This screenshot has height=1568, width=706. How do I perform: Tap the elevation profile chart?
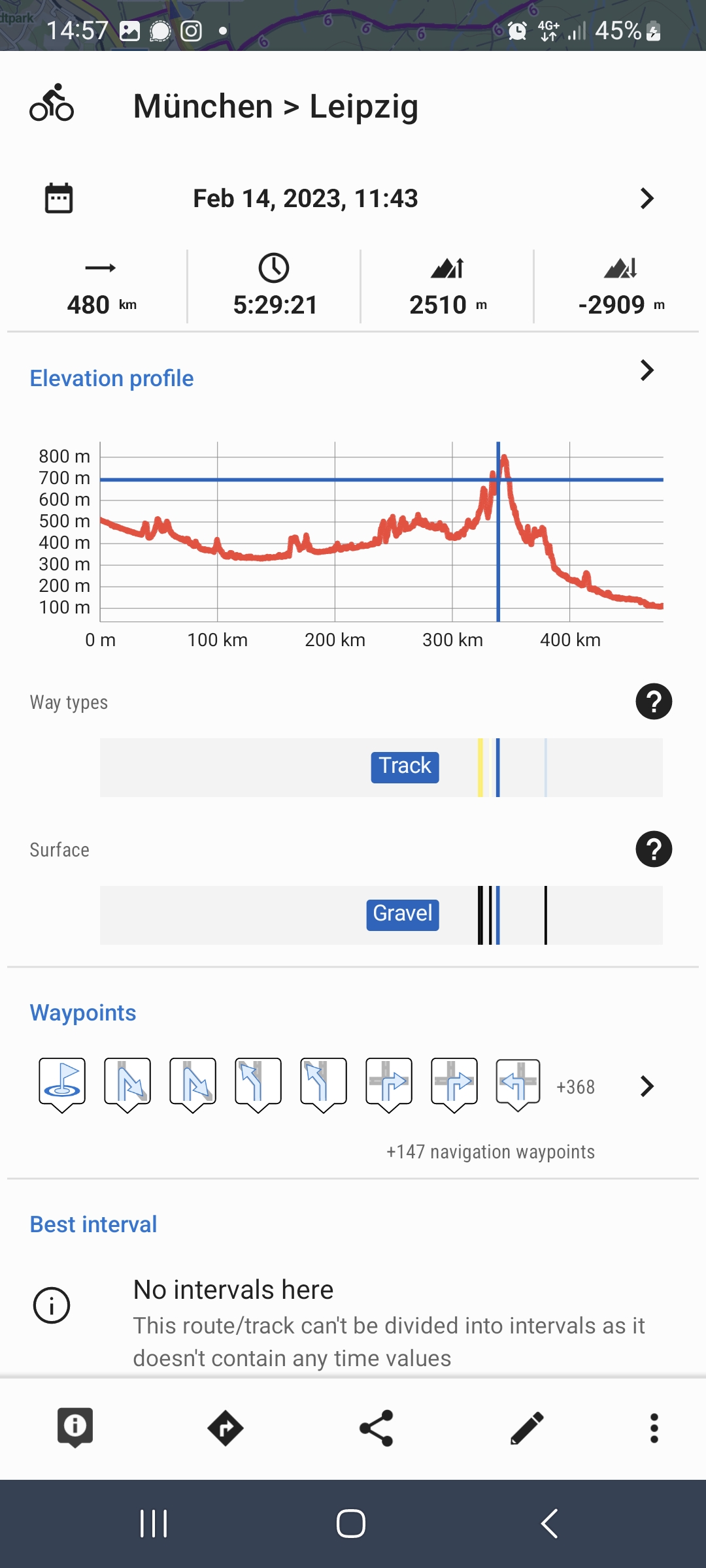(382, 532)
